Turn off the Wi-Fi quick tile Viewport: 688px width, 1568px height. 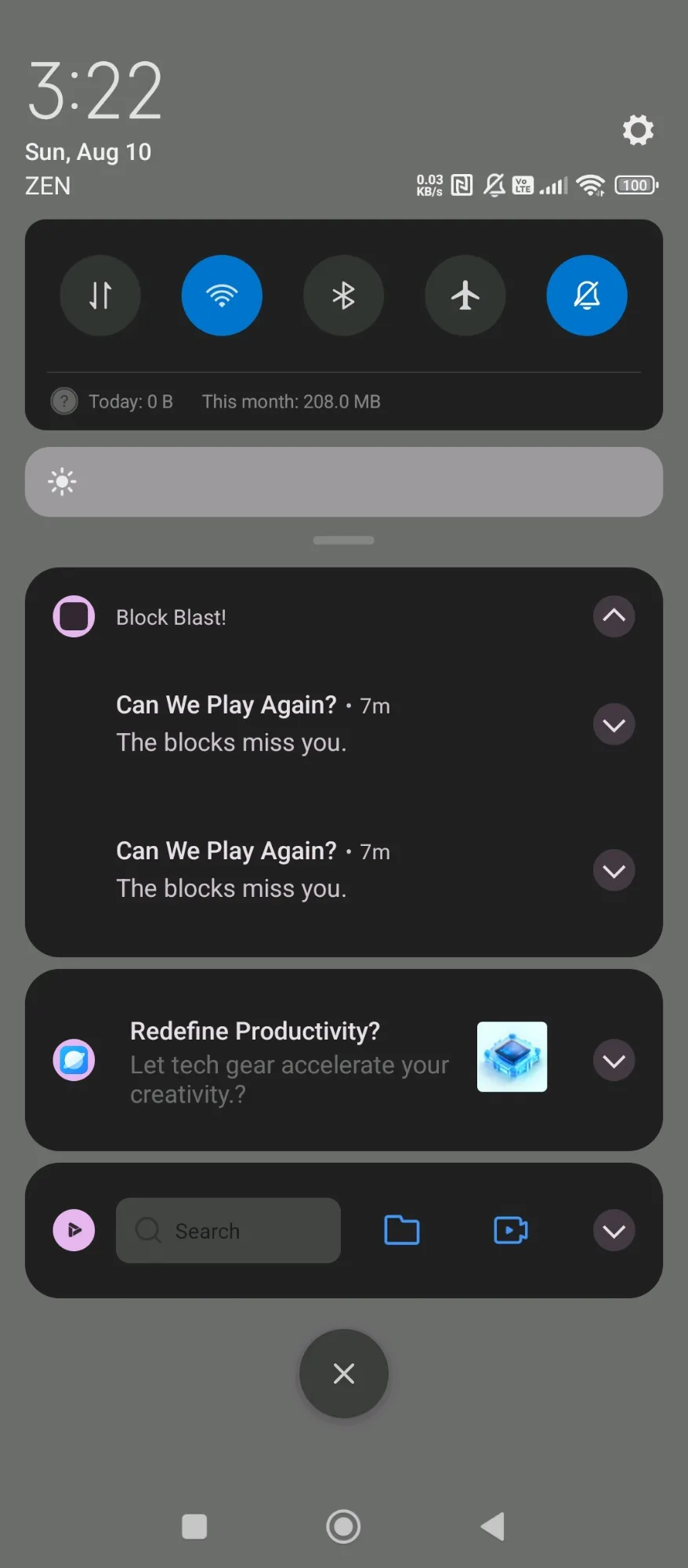(222, 296)
